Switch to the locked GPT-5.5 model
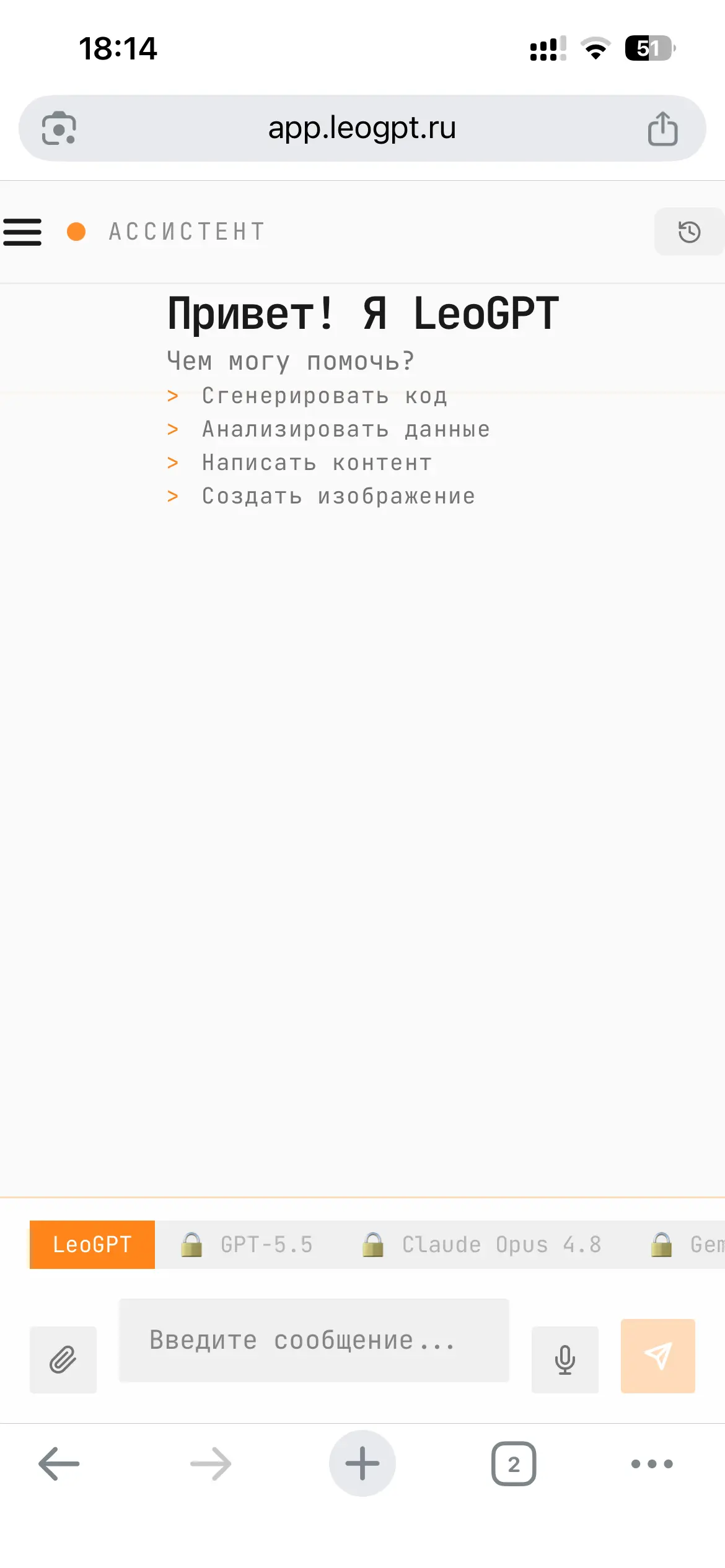 [x=247, y=1244]
